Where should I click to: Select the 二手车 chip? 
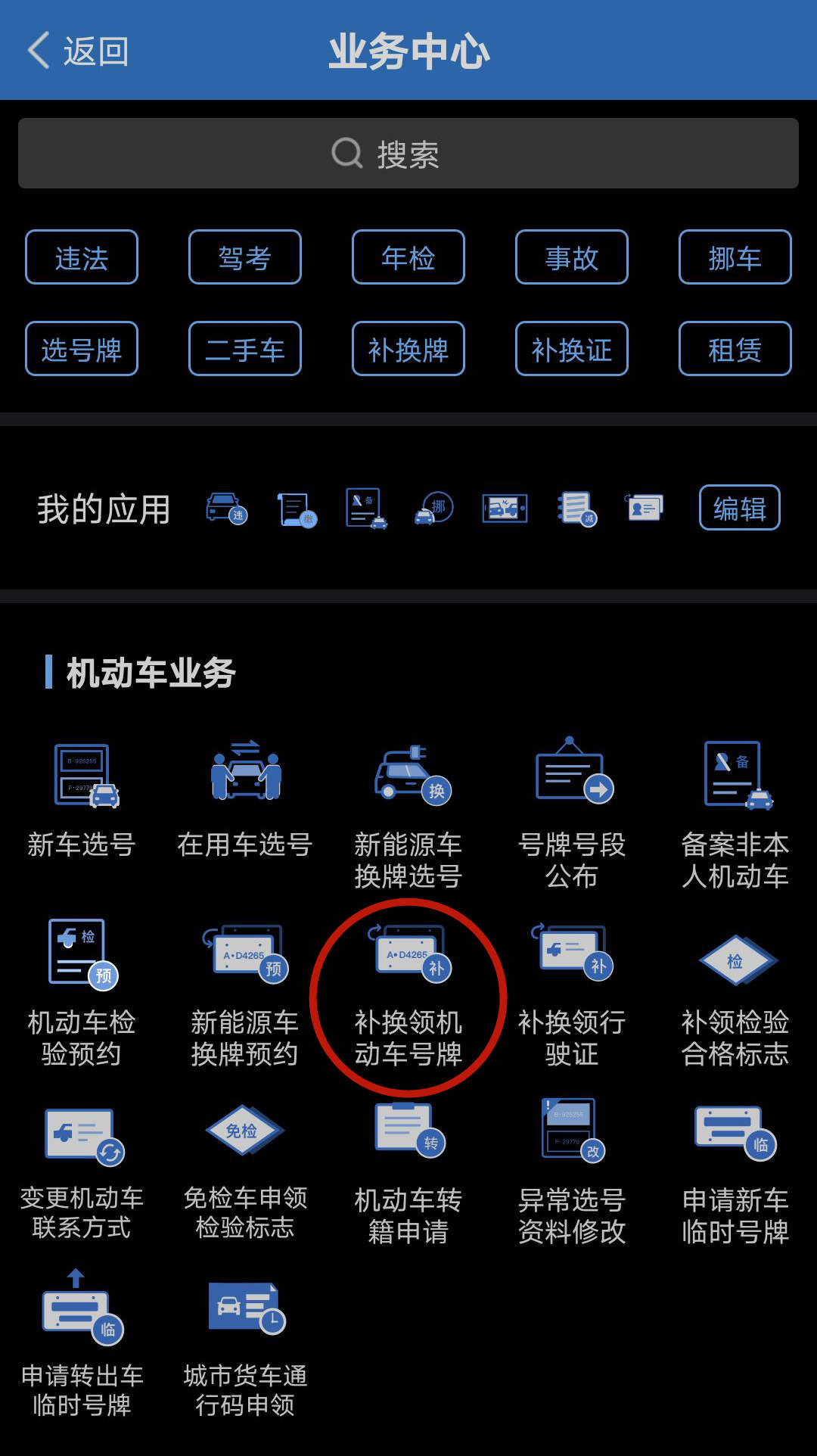coord(245,350)
